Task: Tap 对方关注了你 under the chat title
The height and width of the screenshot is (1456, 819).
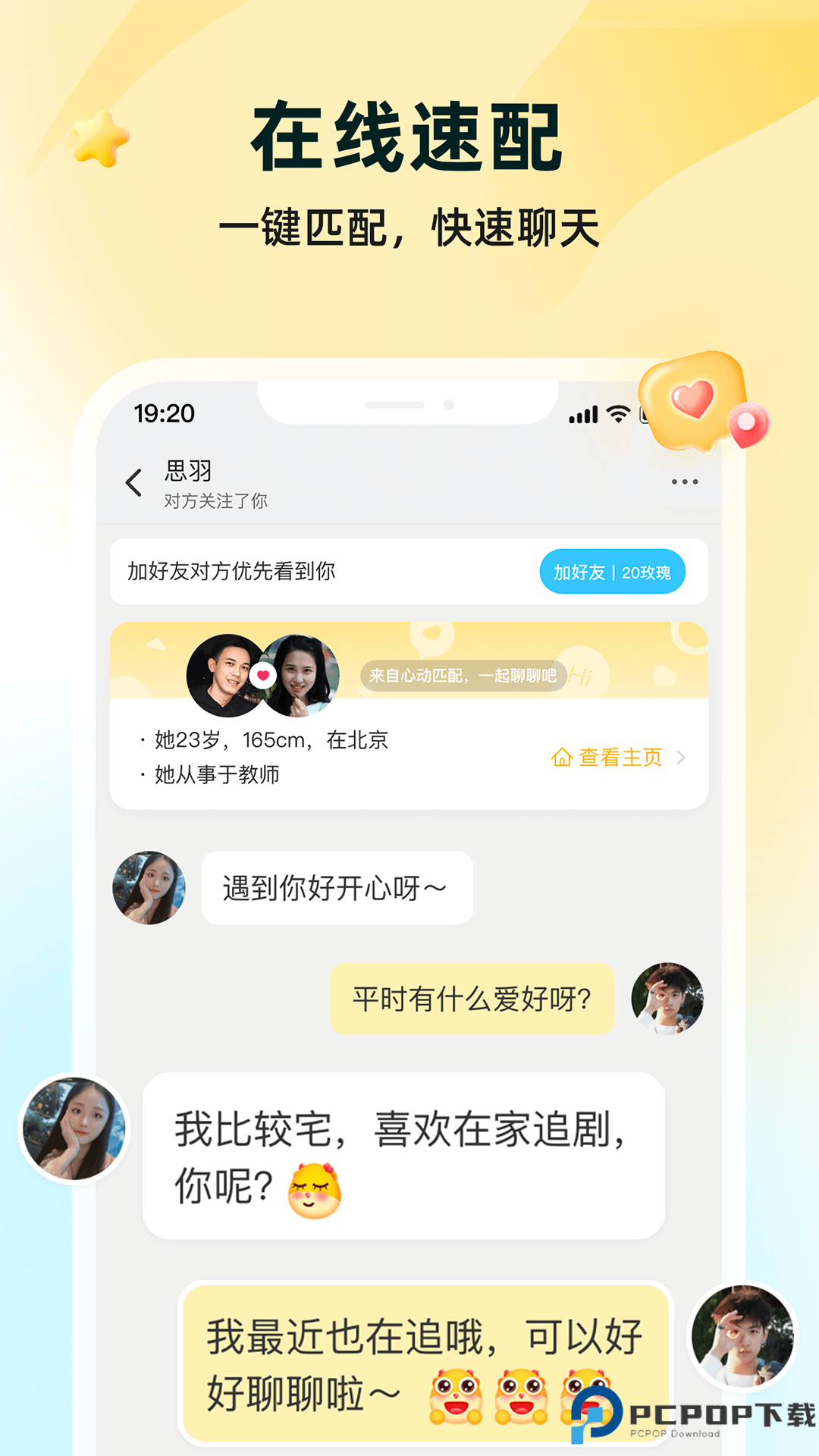Action: tap(216, 501)
